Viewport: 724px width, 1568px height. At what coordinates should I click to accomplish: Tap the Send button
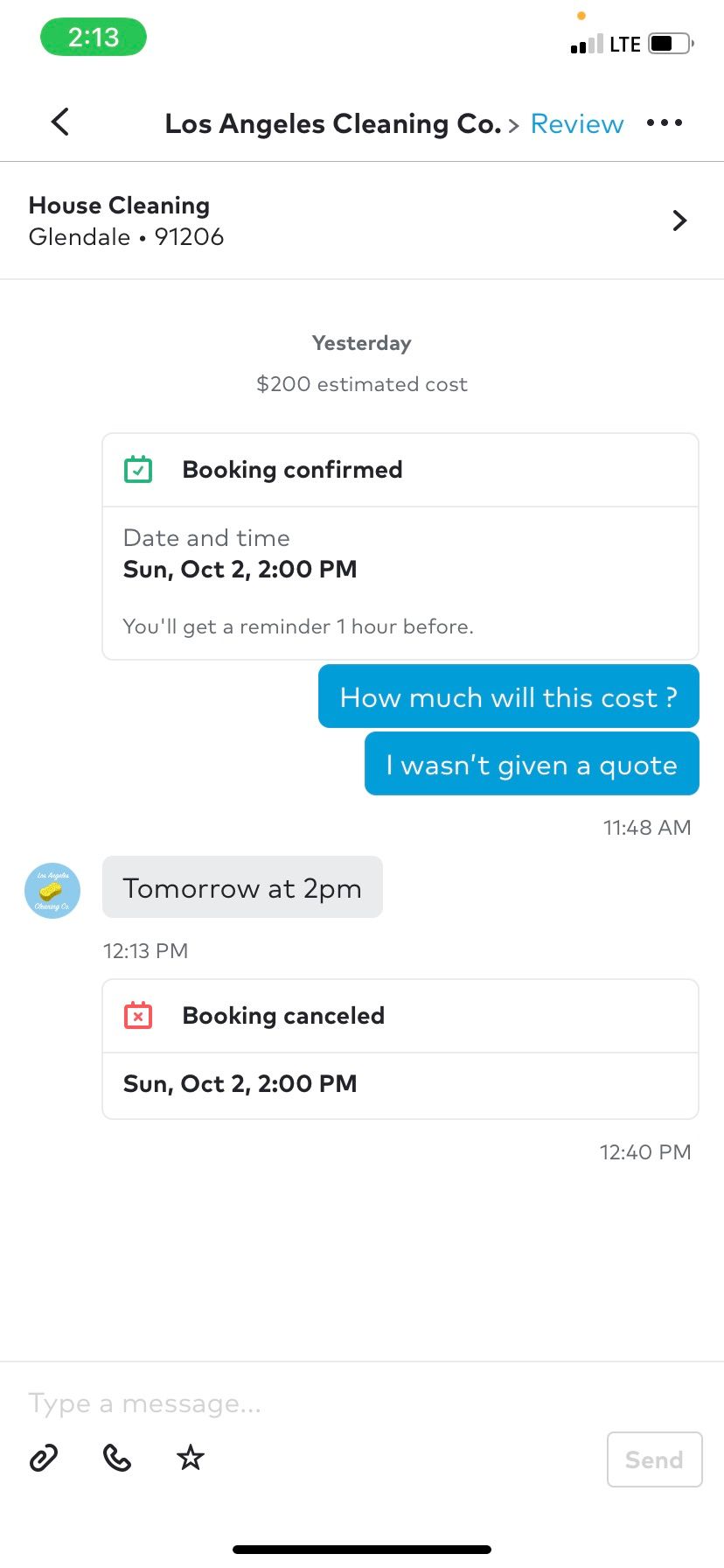(x=655, y=1459)
